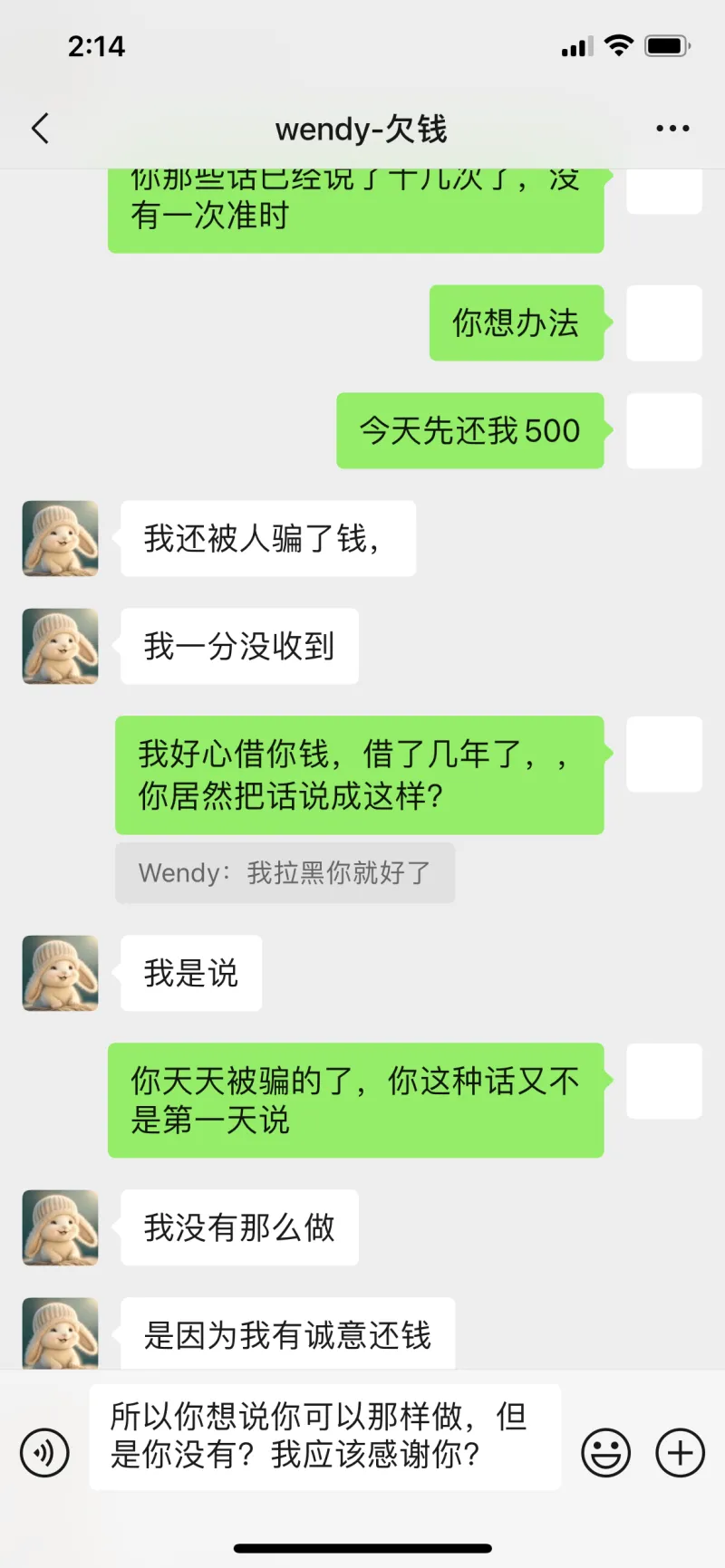Switch to voice message input
The height and width of the screenshot is (1568, 725).
click(44, 1453)
